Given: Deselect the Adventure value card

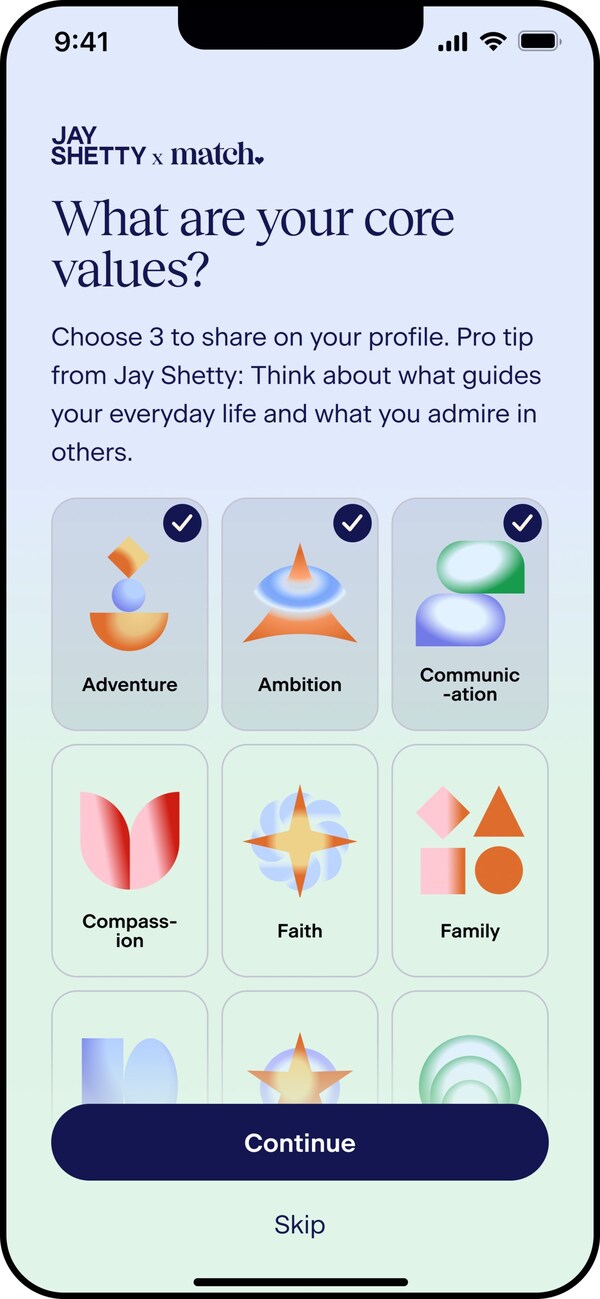Looking at the screenshot, I should (130, 614).
